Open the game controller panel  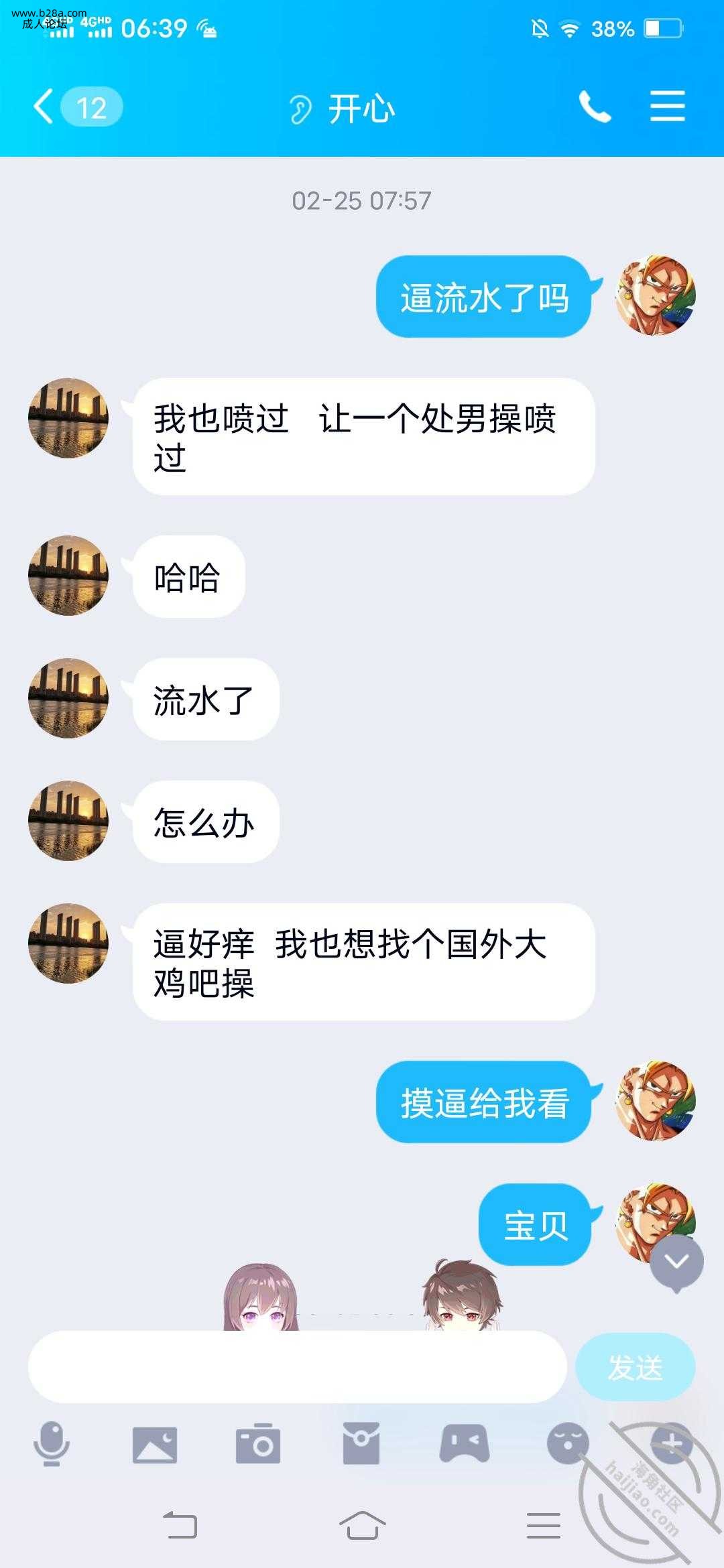[x=465, y=1443]
